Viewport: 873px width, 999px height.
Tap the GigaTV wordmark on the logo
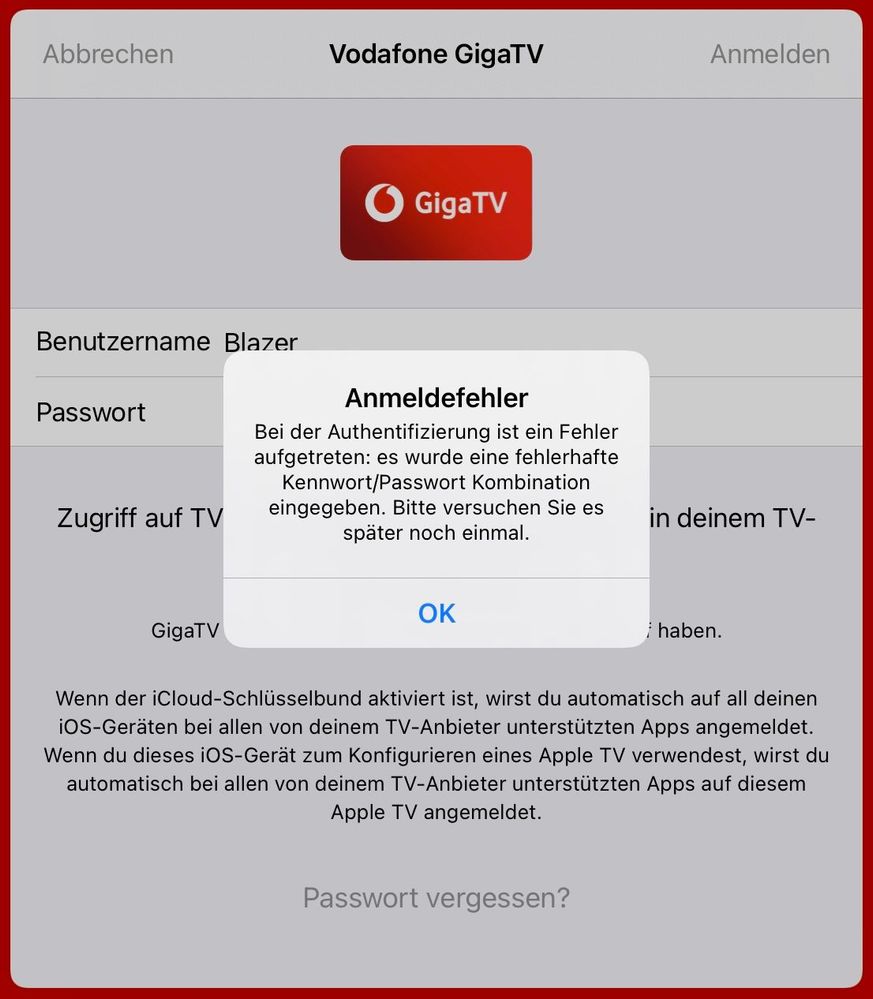pyautogui.click(x=462, y=202)
